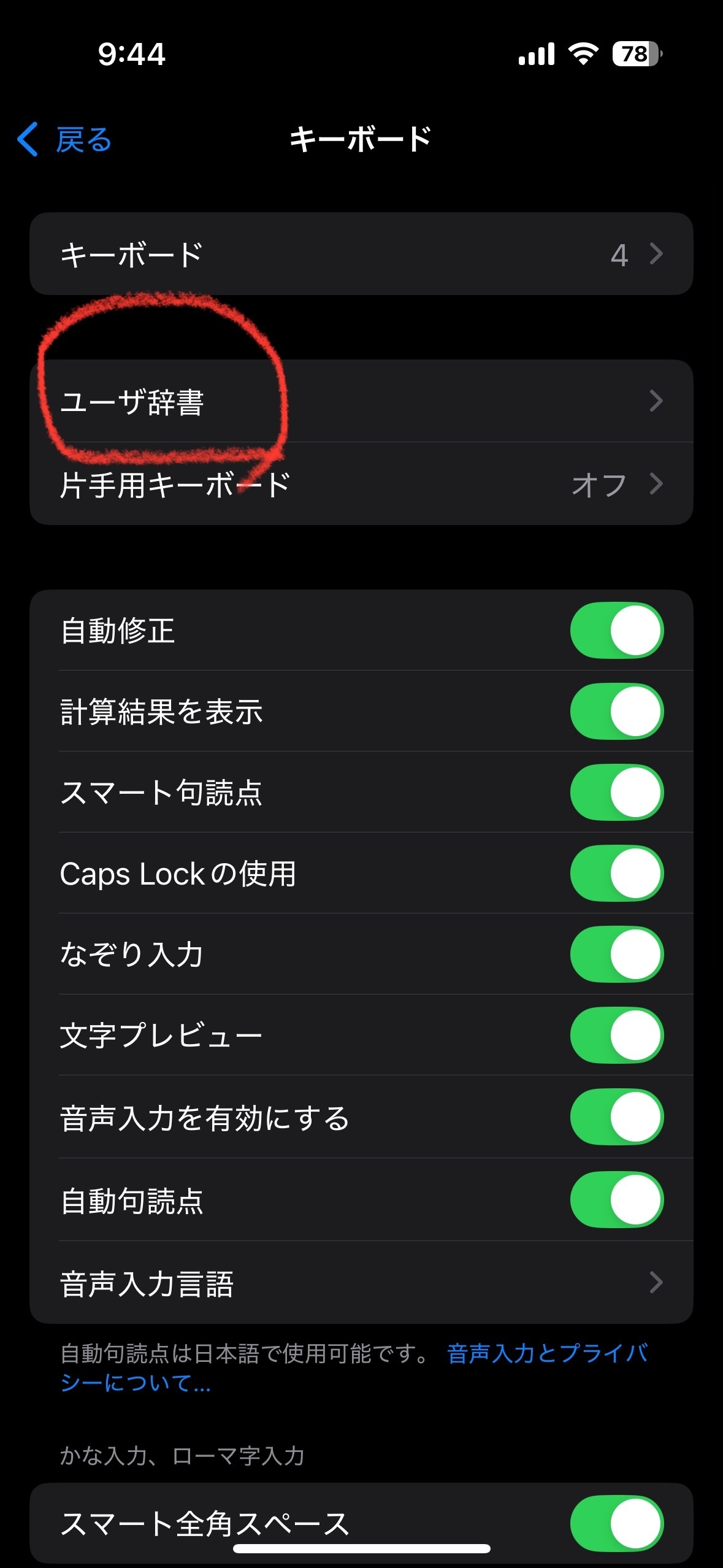Open the 音声入力とプライバシーについて link
The image size is (723, 1568).
click(x=546, y=1354)
